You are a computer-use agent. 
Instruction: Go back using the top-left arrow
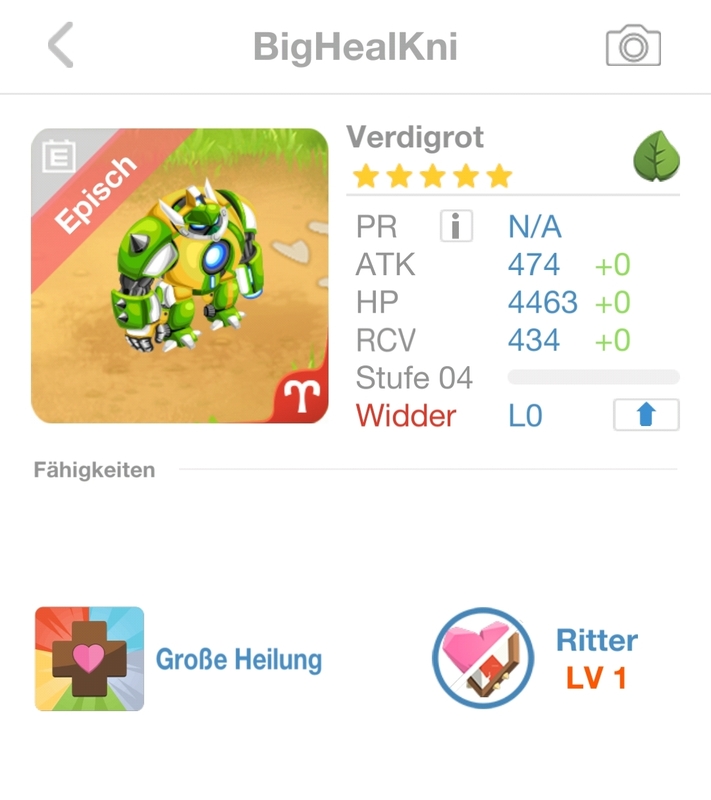click(x=61, y=46)
